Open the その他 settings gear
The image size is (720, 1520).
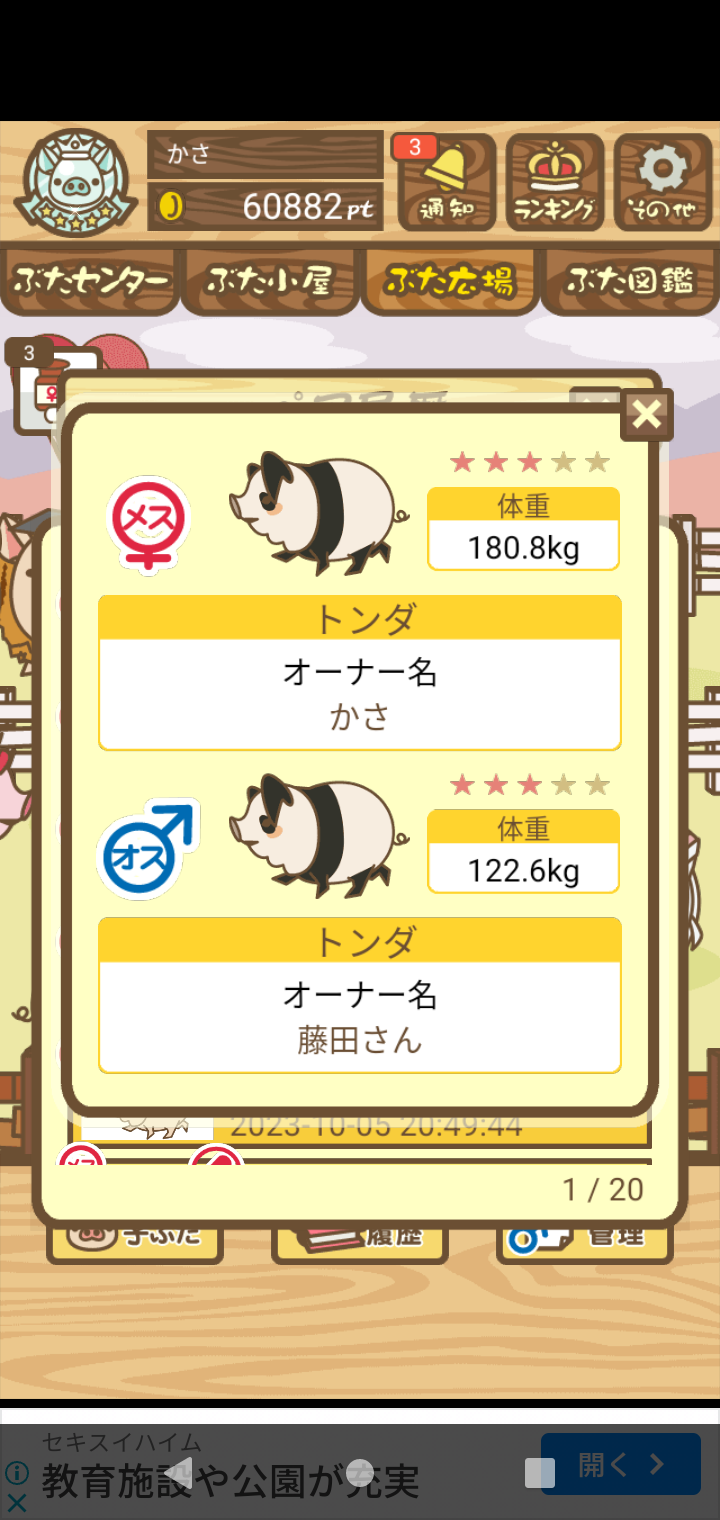coord(663,182)
